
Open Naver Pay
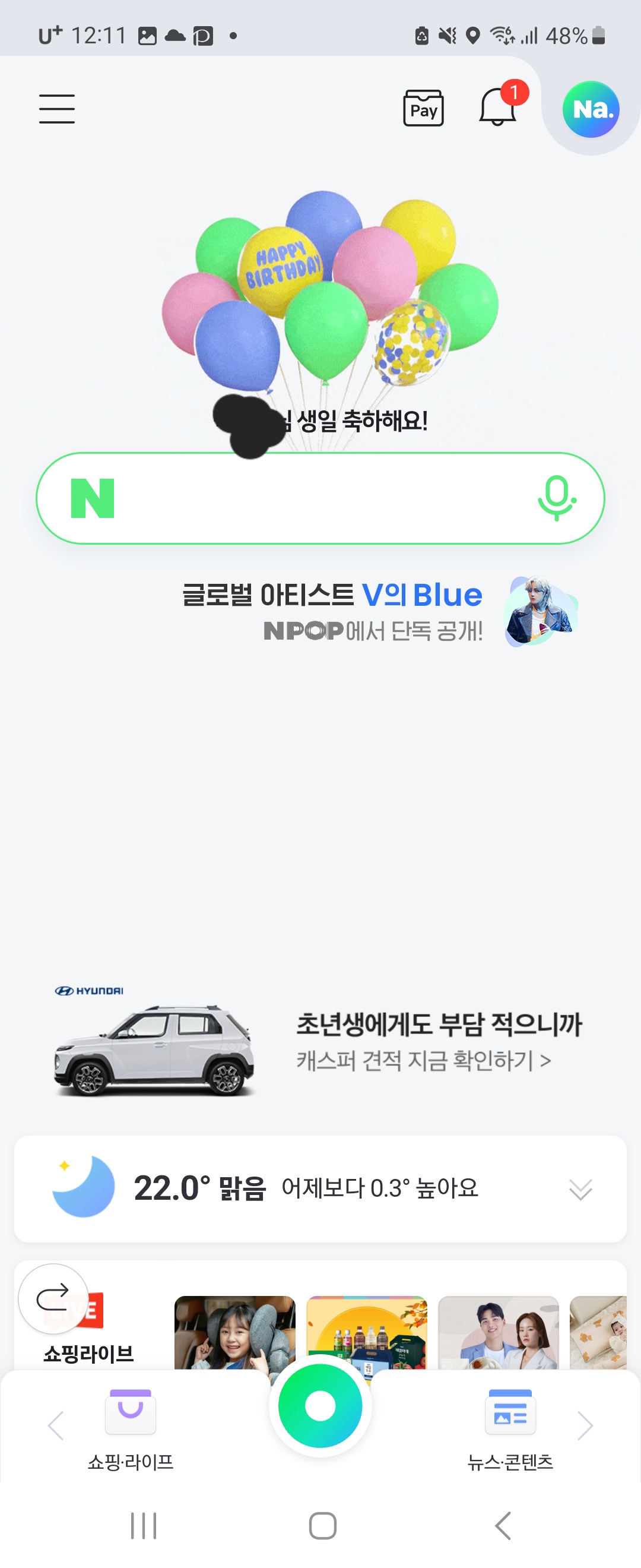423,108
